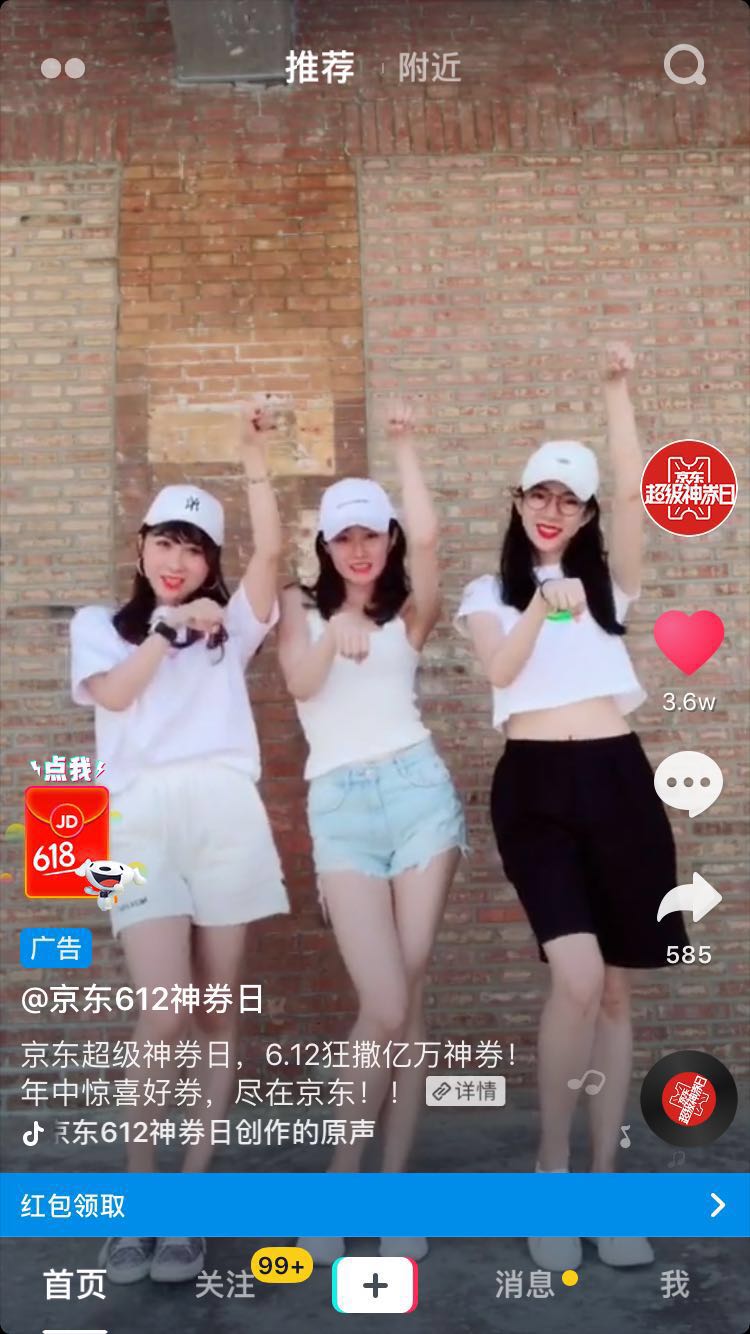Viewport: 750px width, 1334px height.
Task: Tap the 红包领取 banner
Action: coord(375,1205)
